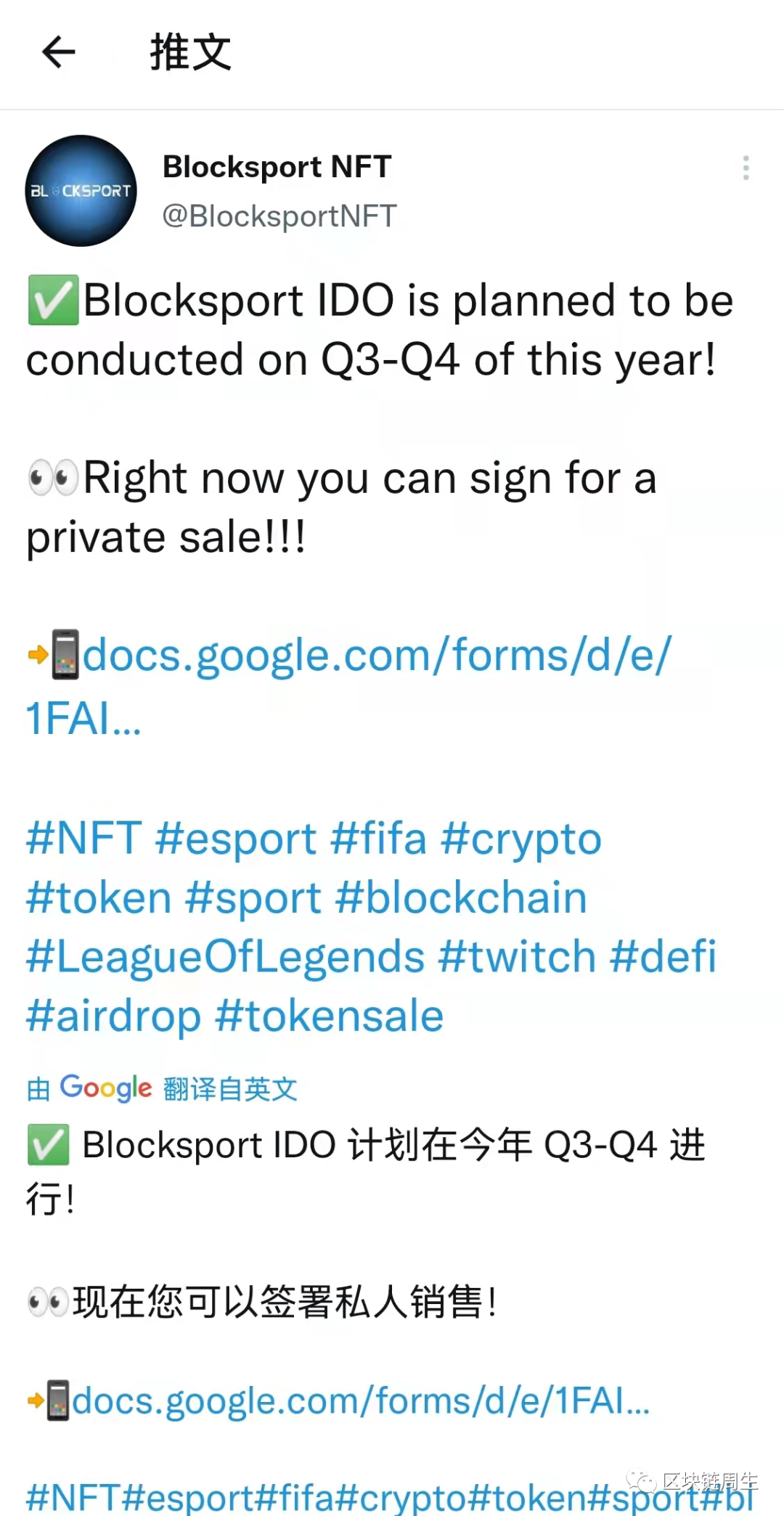The width and height of the screenshot is (784, 1516).
Task: Open the #defi hashtag
Action: [x=663, y=956]
